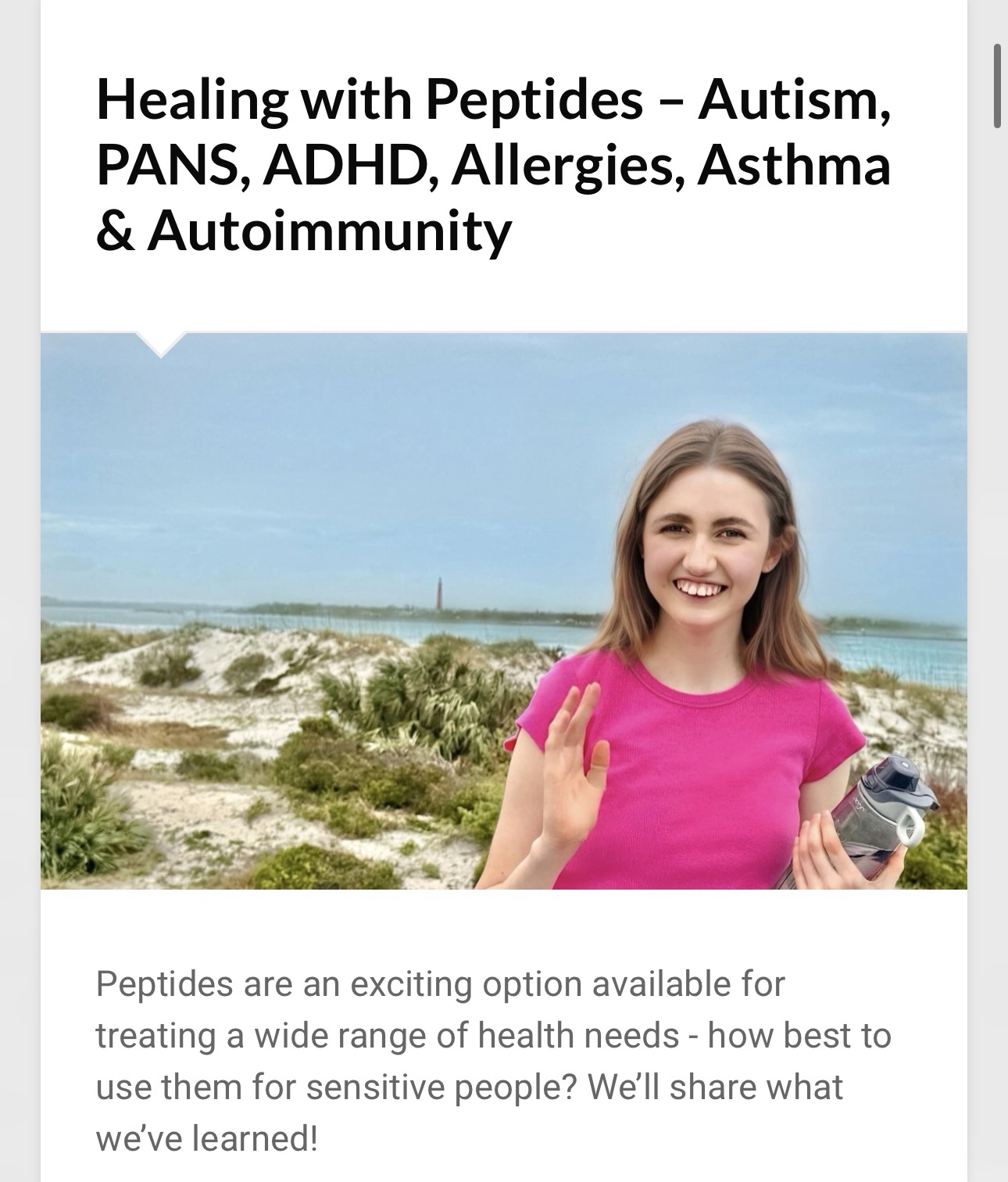Open the post's featured beach photo
Viewport: 1008px width, 1182px height.
tap(503, 611)
